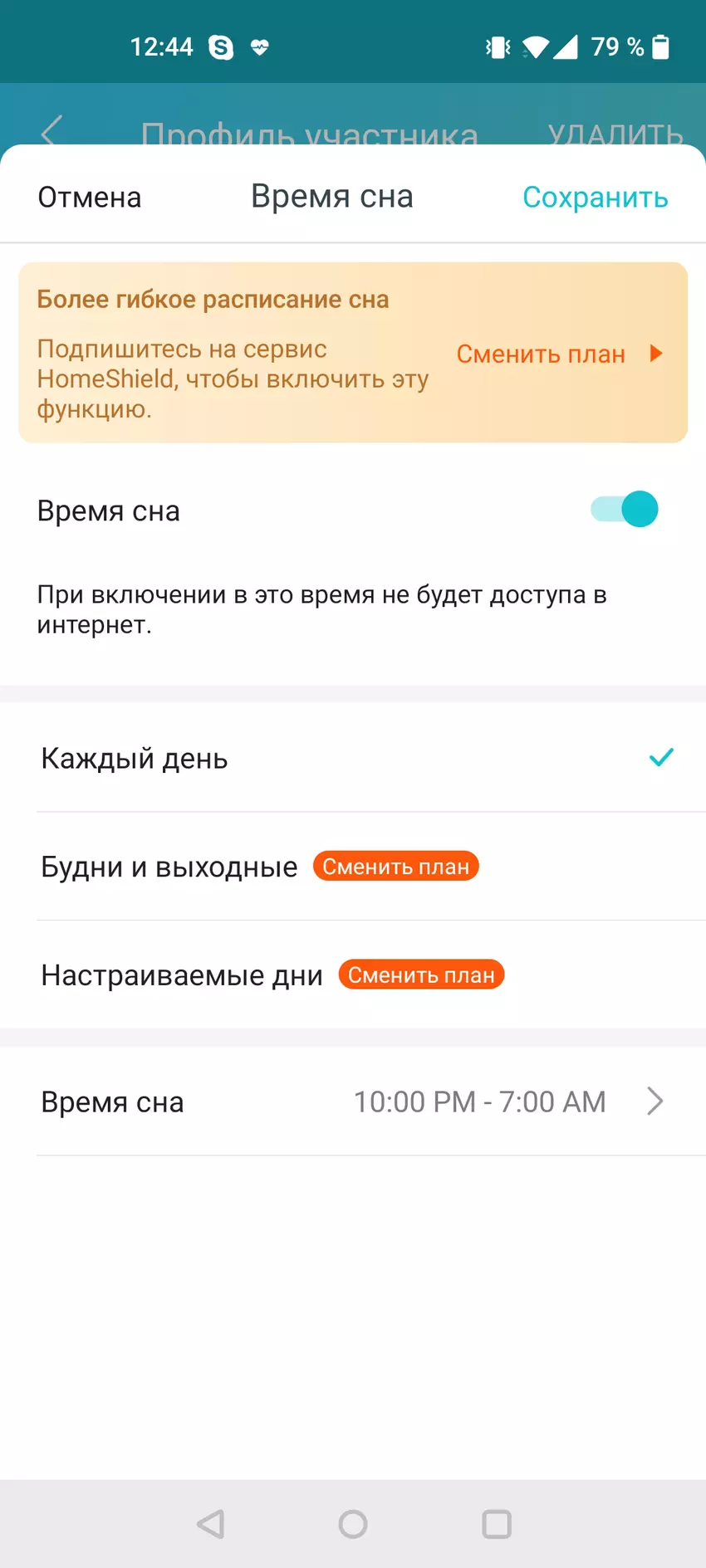Choose the Будни и выходные option
This screenshot has width=706, height=1568.
[169, 867]
